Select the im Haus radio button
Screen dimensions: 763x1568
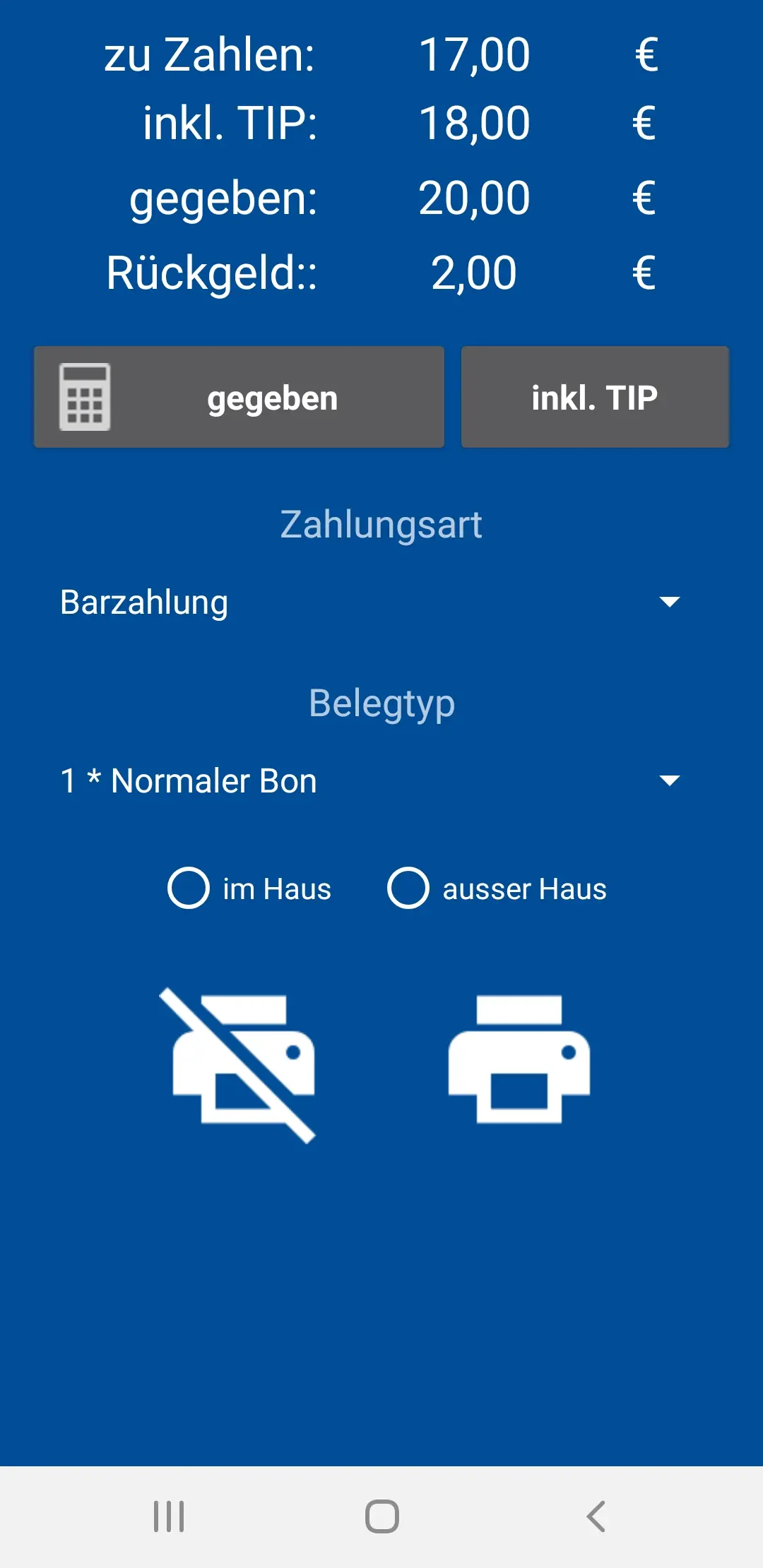pyautogui.click(x=189, y=889)
